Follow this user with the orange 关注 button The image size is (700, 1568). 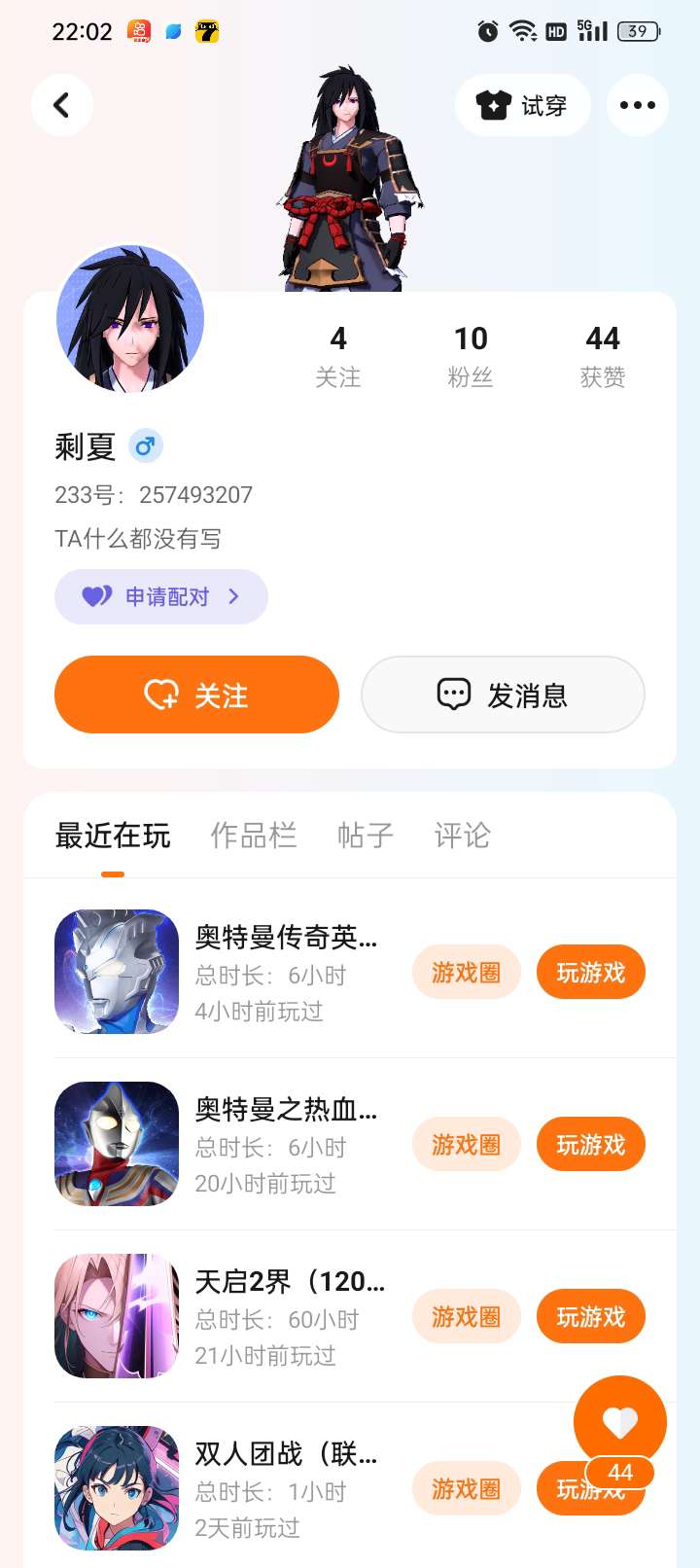(x=196, y=695)
